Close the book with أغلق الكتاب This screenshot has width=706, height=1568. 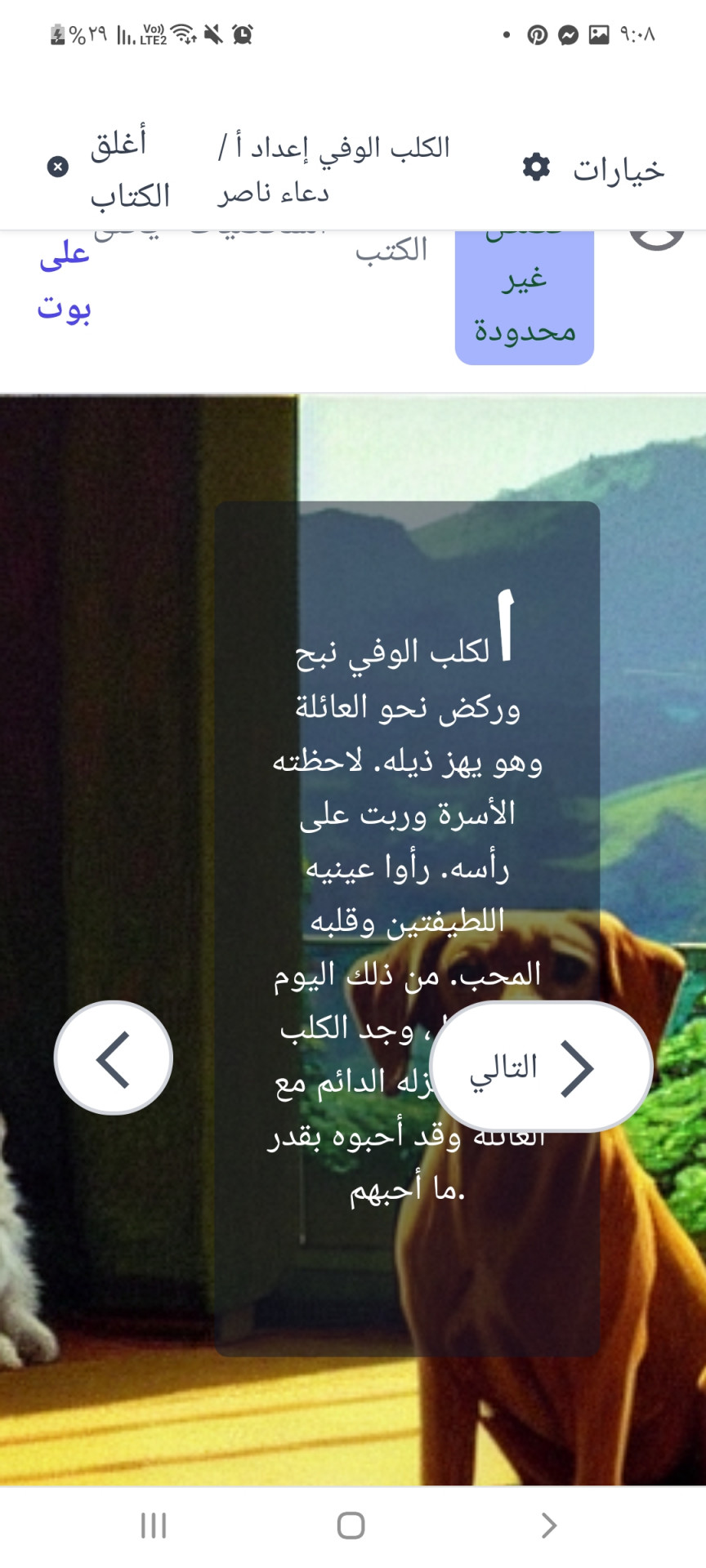110,169
